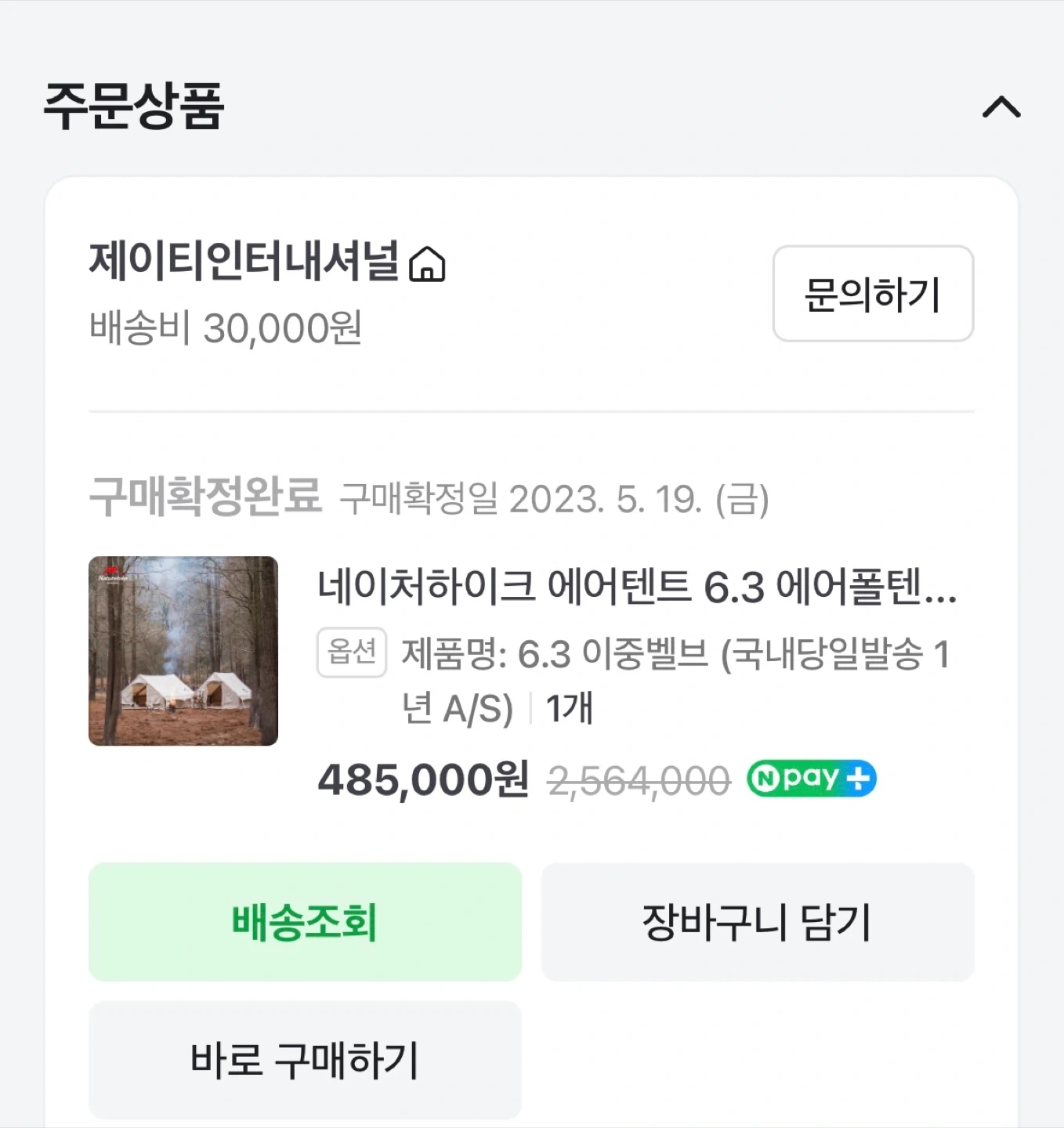Click the discounted price 485,000원
The height and width of the screenshot is (1128, 1064).
[x=422, y=780]
